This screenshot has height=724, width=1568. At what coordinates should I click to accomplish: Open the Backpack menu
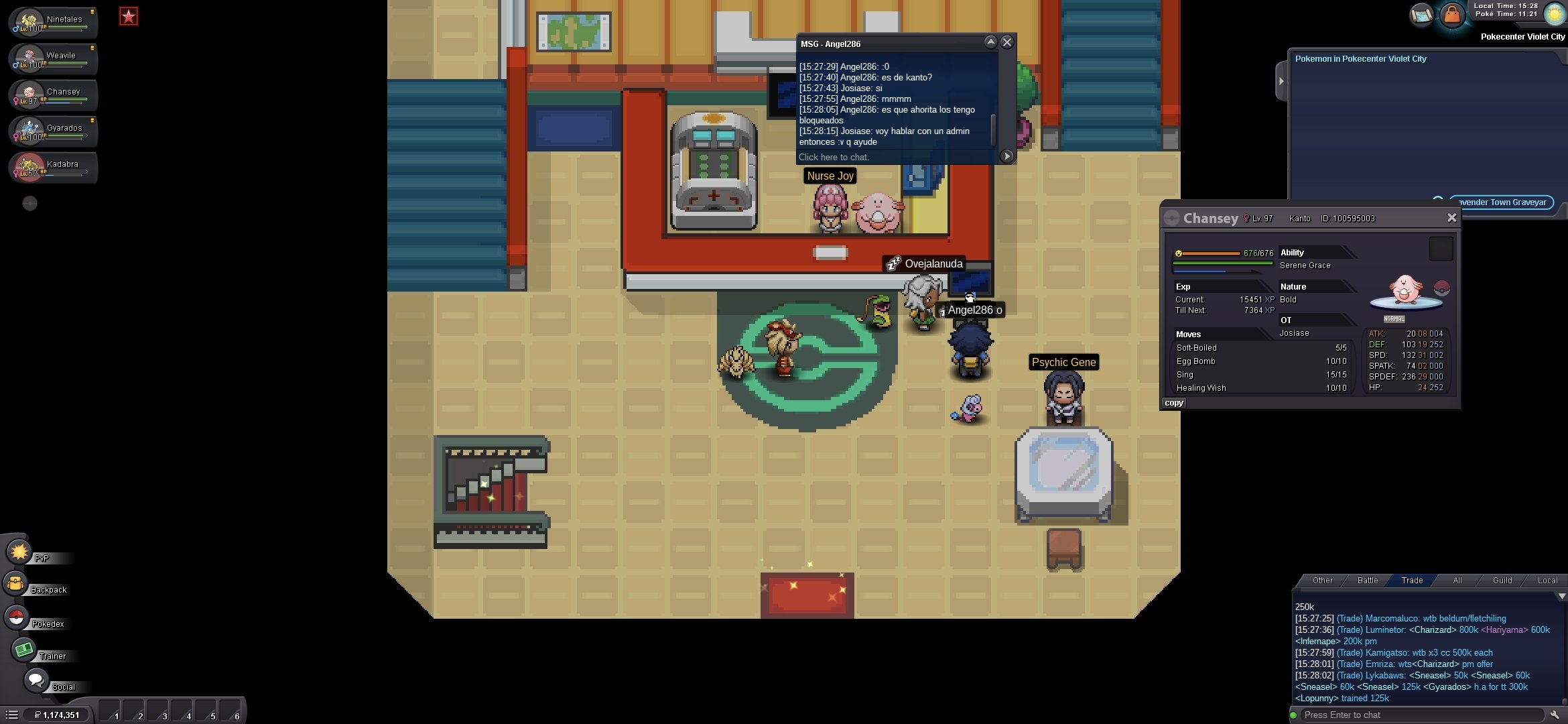(x=16, y=585)
